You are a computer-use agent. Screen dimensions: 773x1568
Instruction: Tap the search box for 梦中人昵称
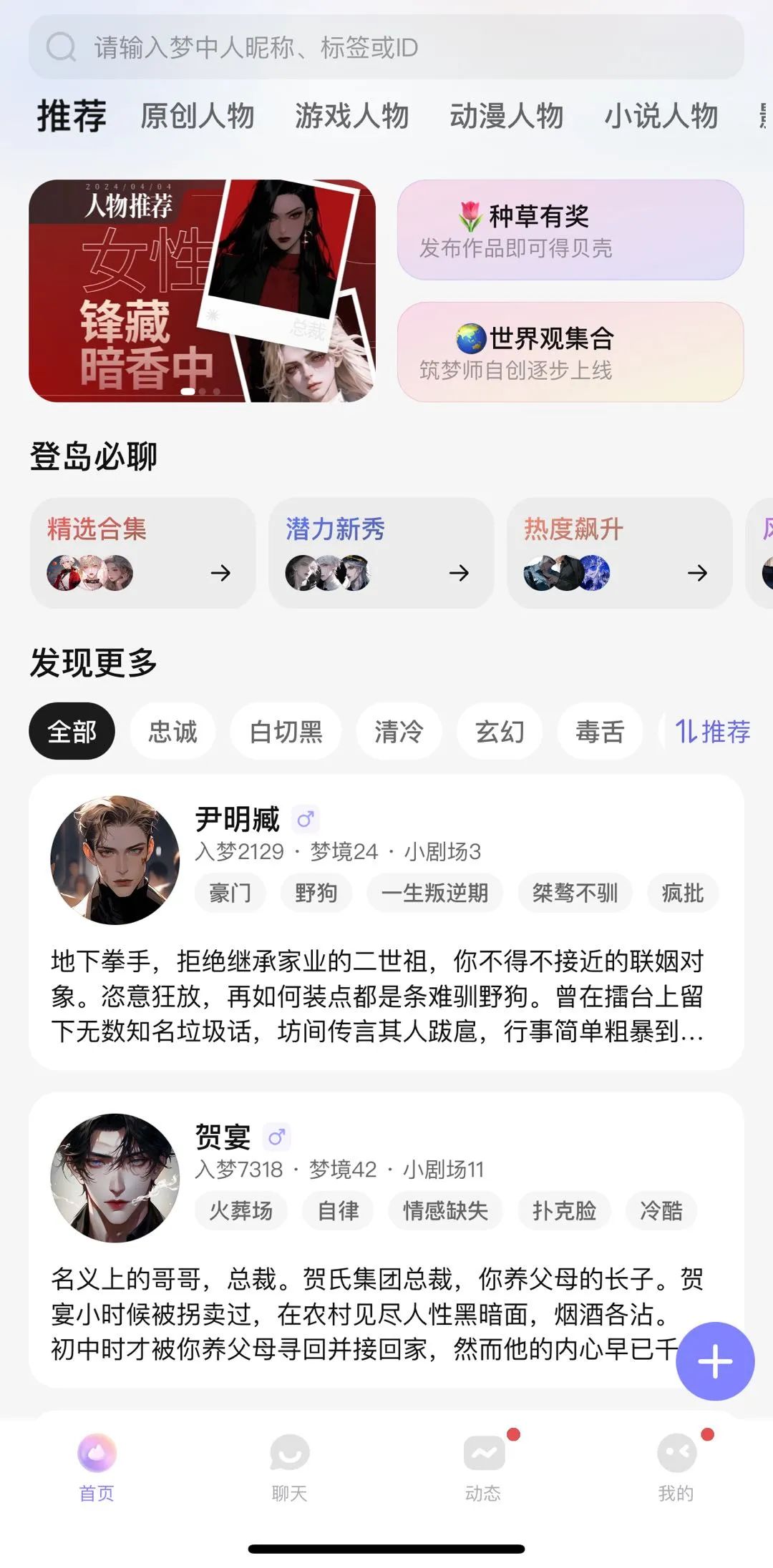(386, 47)
